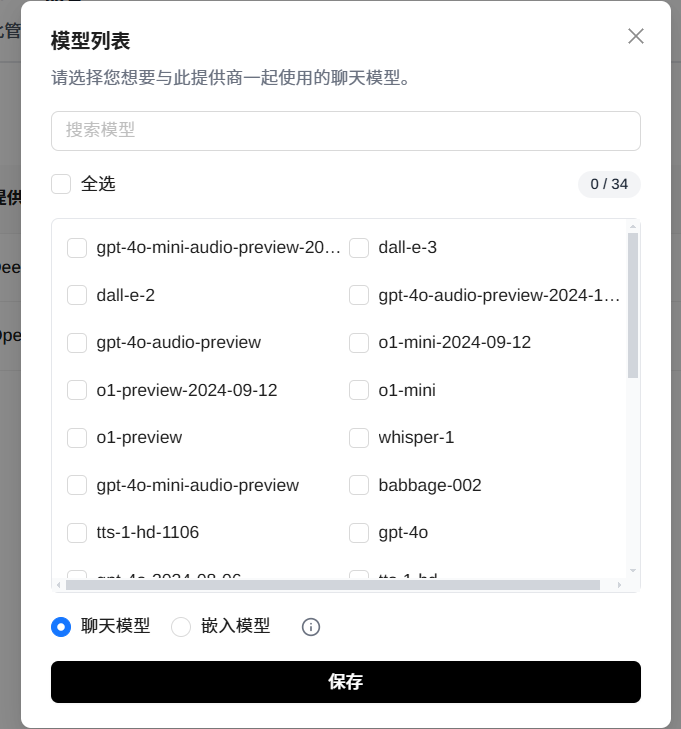681x729 pixels.
Task: Check the 全选 checkbox
Action: [62, 184]
